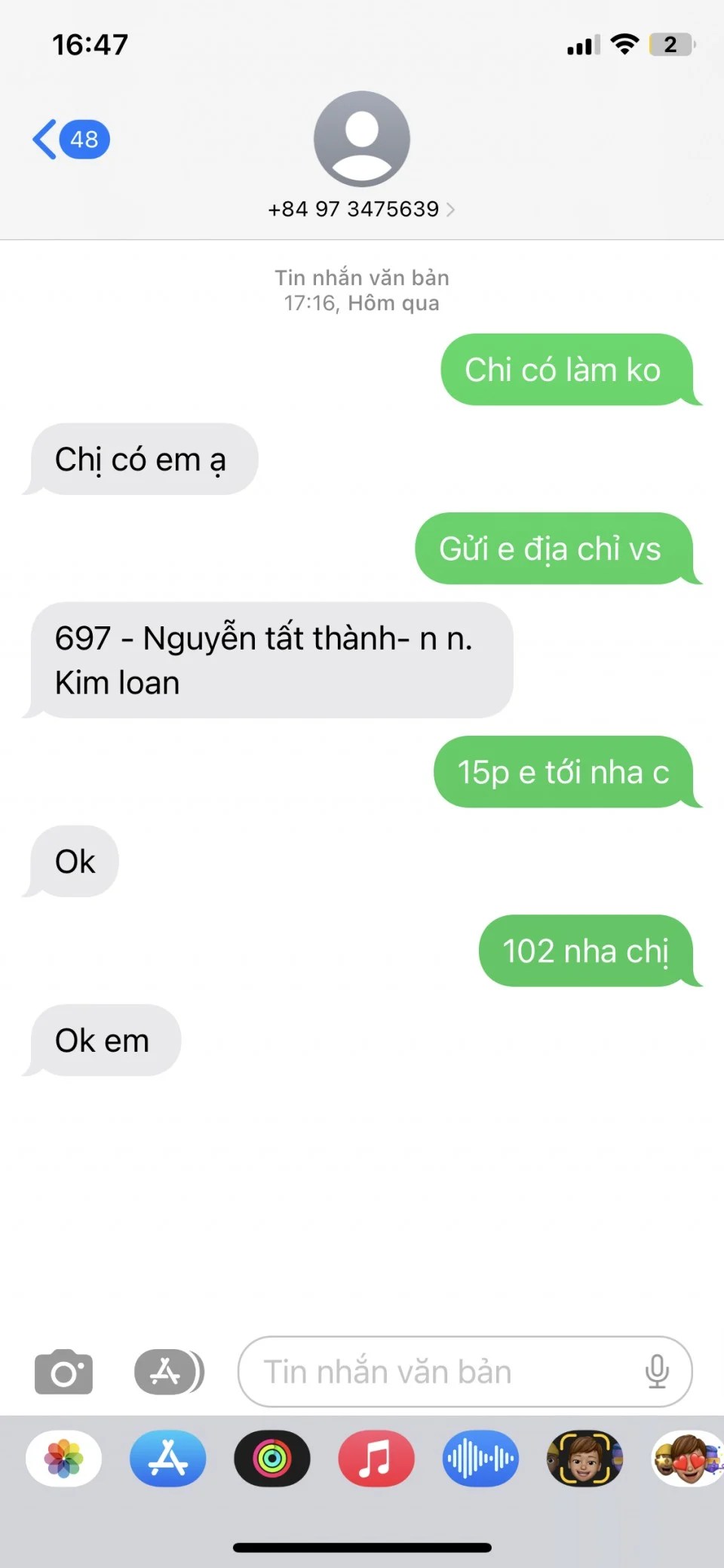The image size is (724, 1568).
Task: Open the Memoji camera app
Action: point(584,1458)
